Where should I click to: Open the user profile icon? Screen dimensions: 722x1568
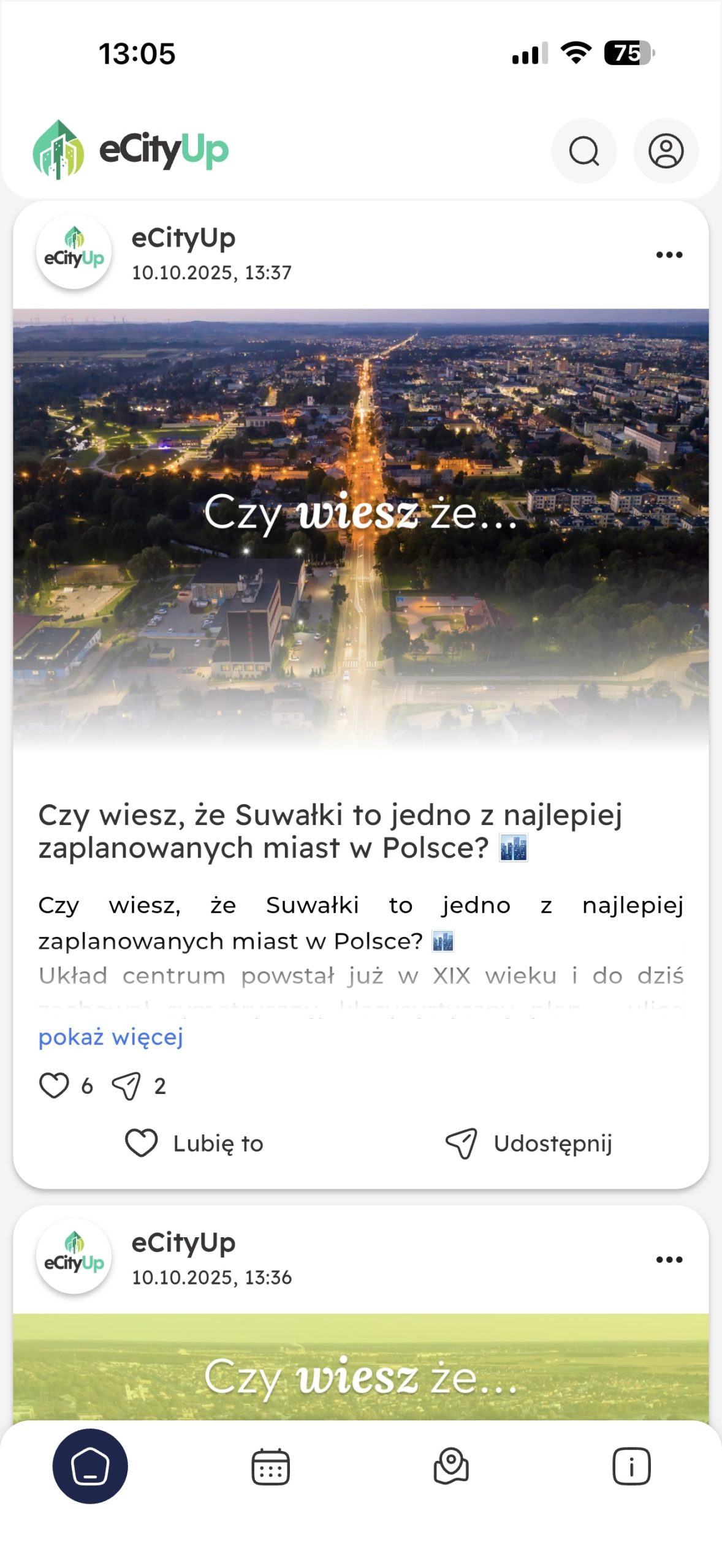(x=666, y=151)
